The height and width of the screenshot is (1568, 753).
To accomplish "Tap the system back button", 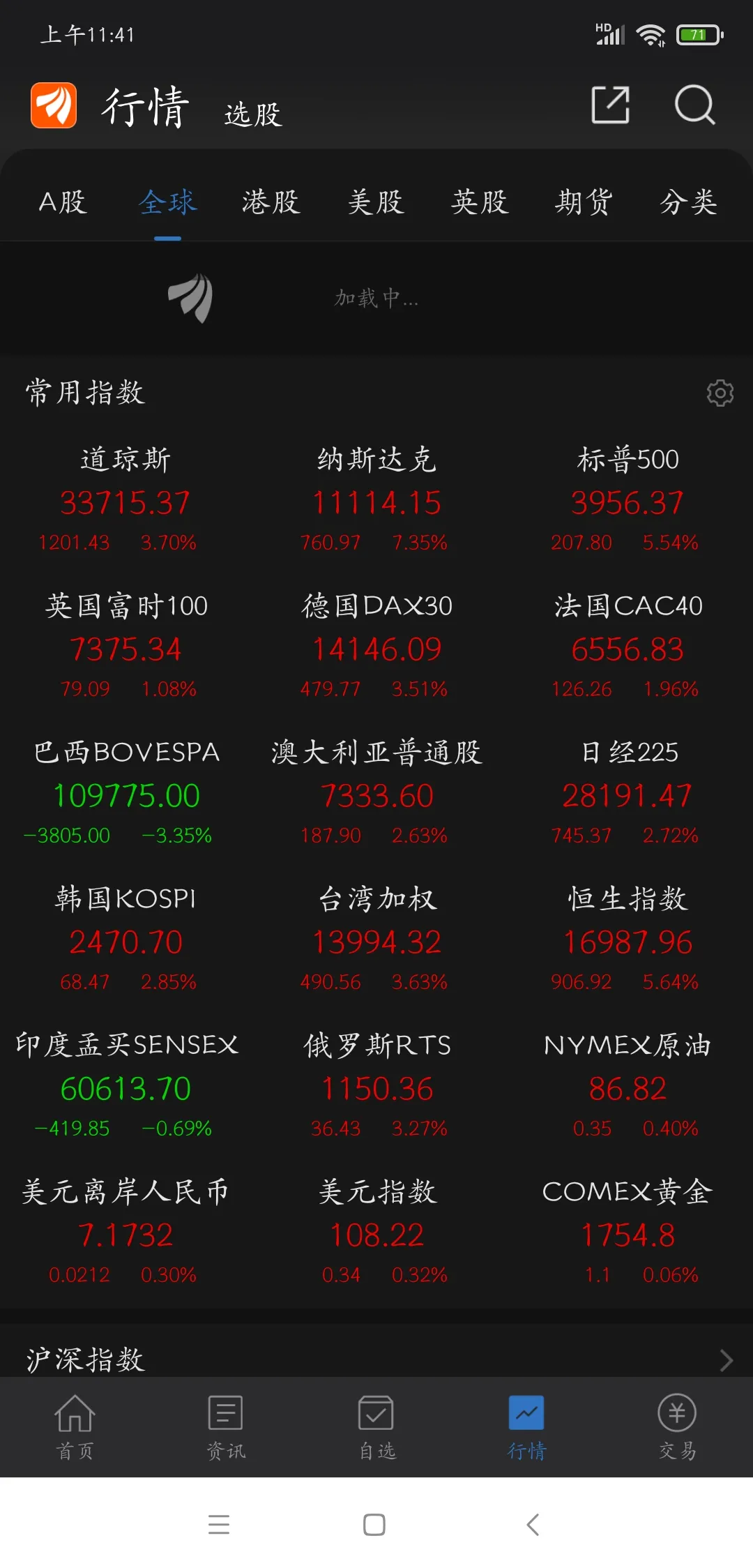I will 533,1524.
